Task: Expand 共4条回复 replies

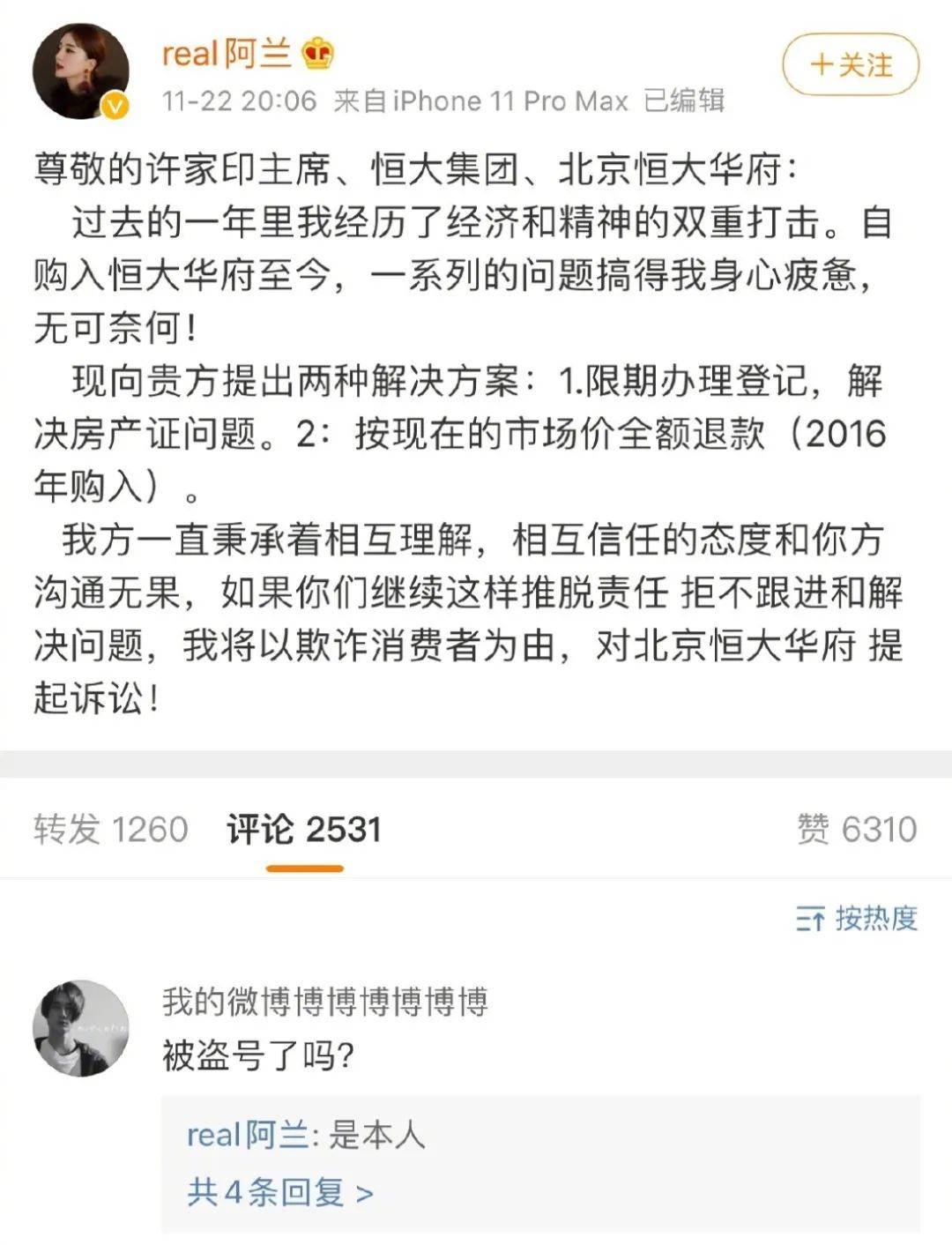Action: [x=279, y=1192]
